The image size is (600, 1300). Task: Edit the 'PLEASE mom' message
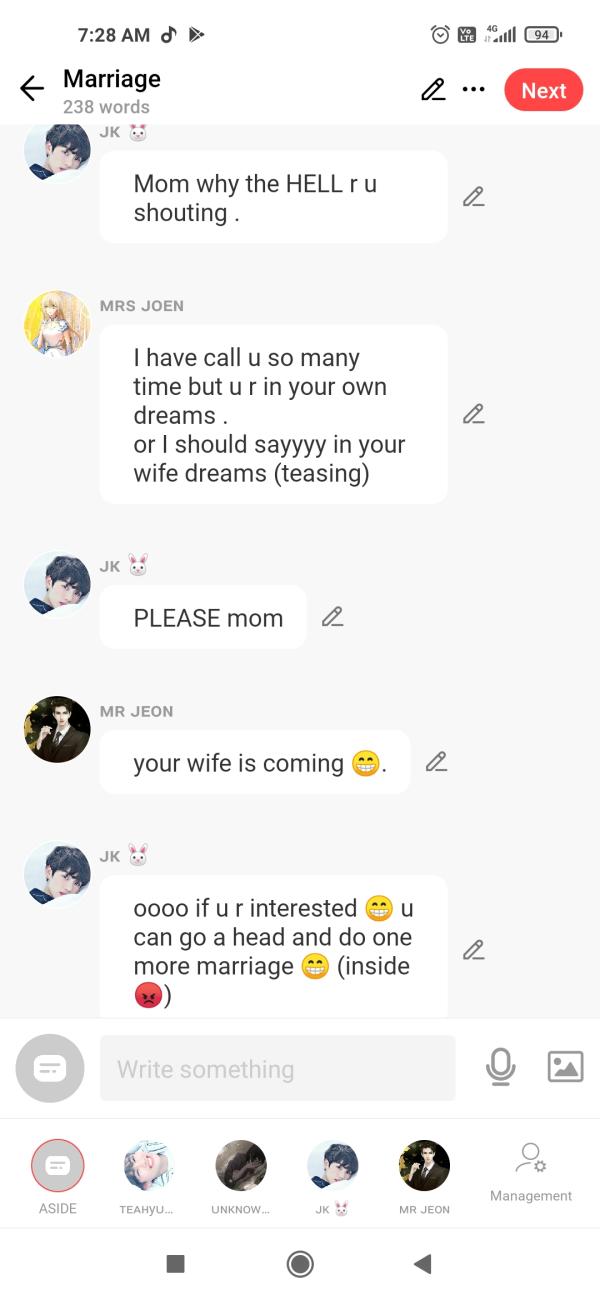click(332, 617)
